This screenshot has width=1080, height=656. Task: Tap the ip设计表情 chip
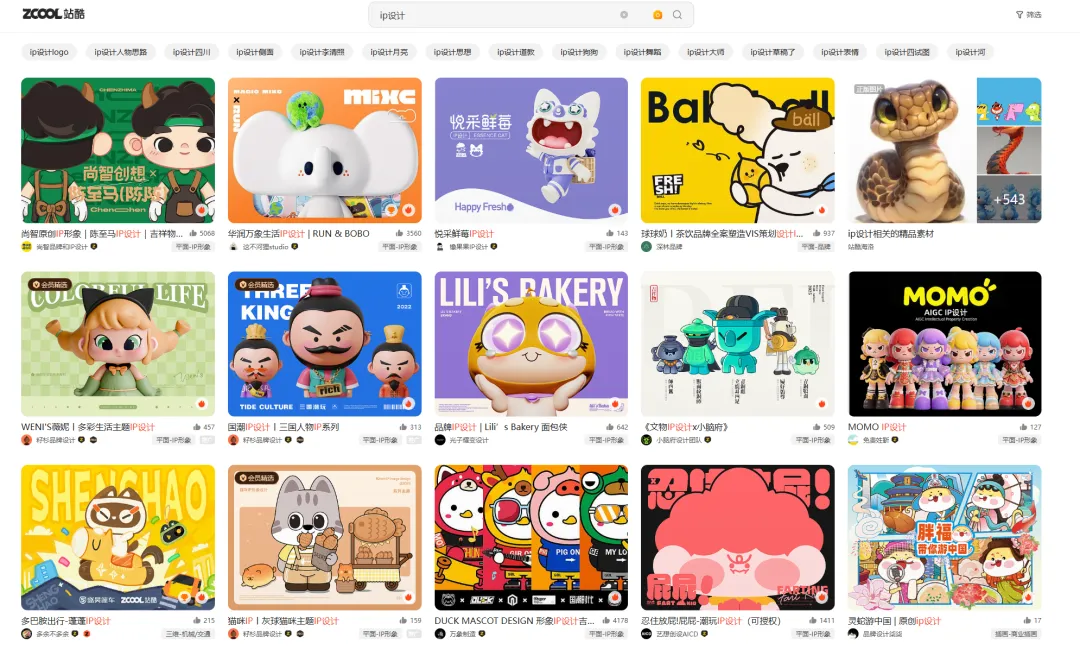(x=840, y=52)
